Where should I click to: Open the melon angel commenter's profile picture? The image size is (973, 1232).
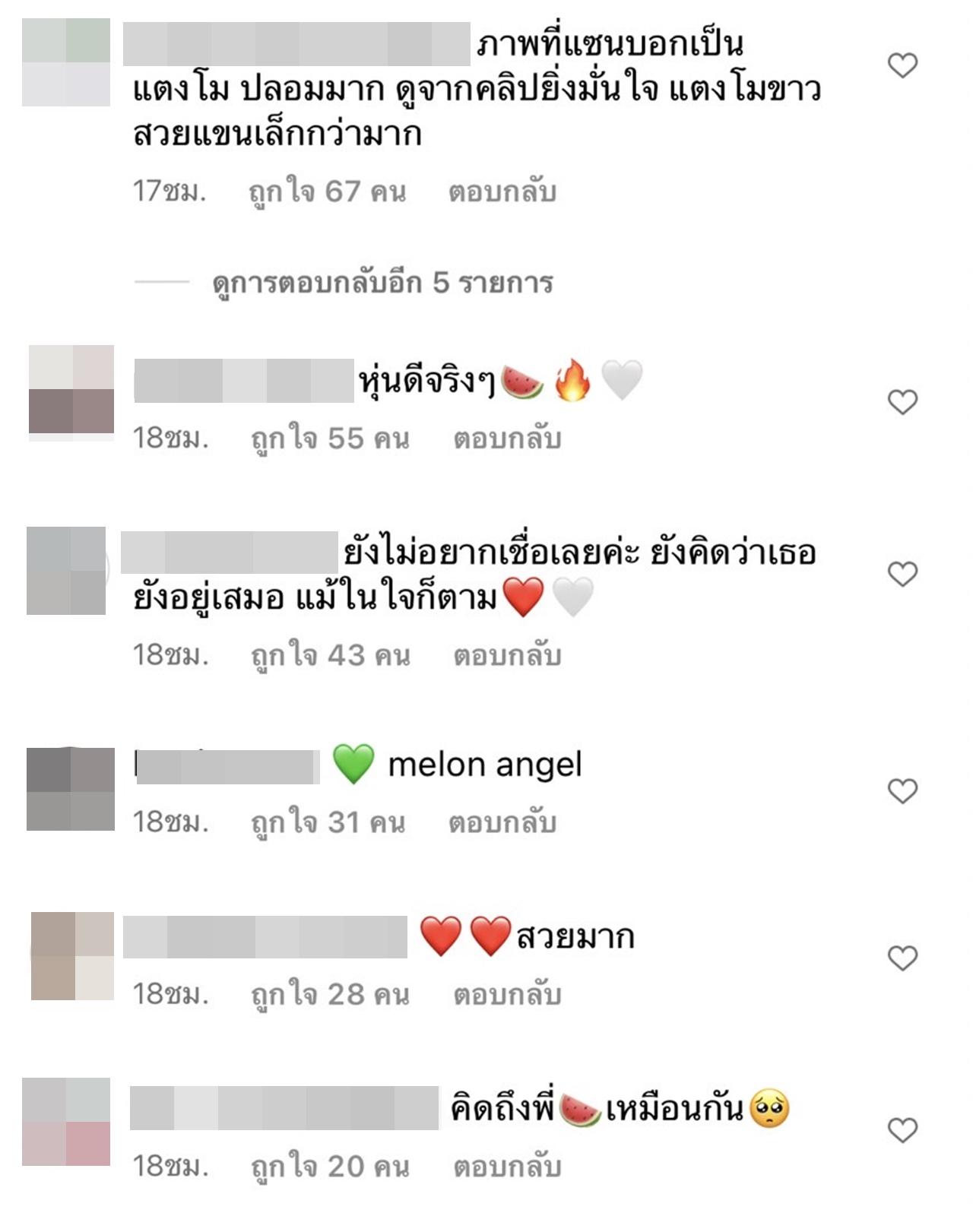(x=70, y=789)
